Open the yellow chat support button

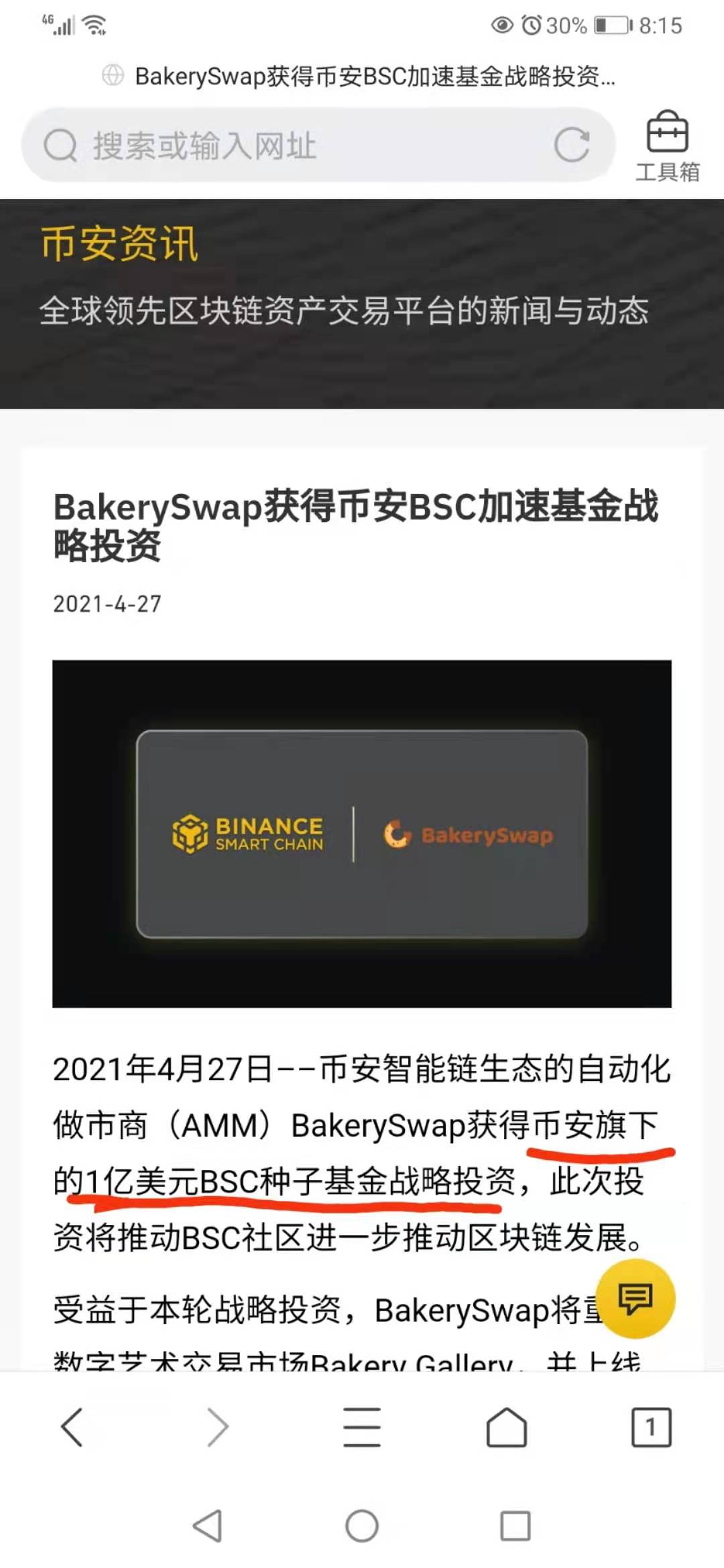[635, 1299]
